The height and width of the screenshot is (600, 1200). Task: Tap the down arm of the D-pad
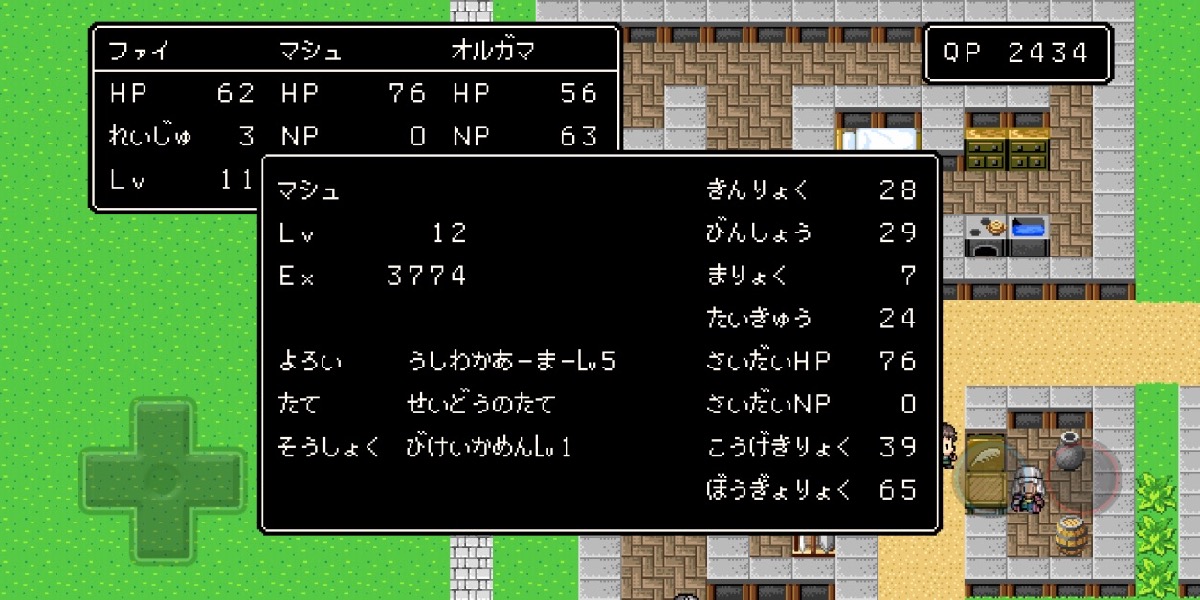click(x=162, y=533)
